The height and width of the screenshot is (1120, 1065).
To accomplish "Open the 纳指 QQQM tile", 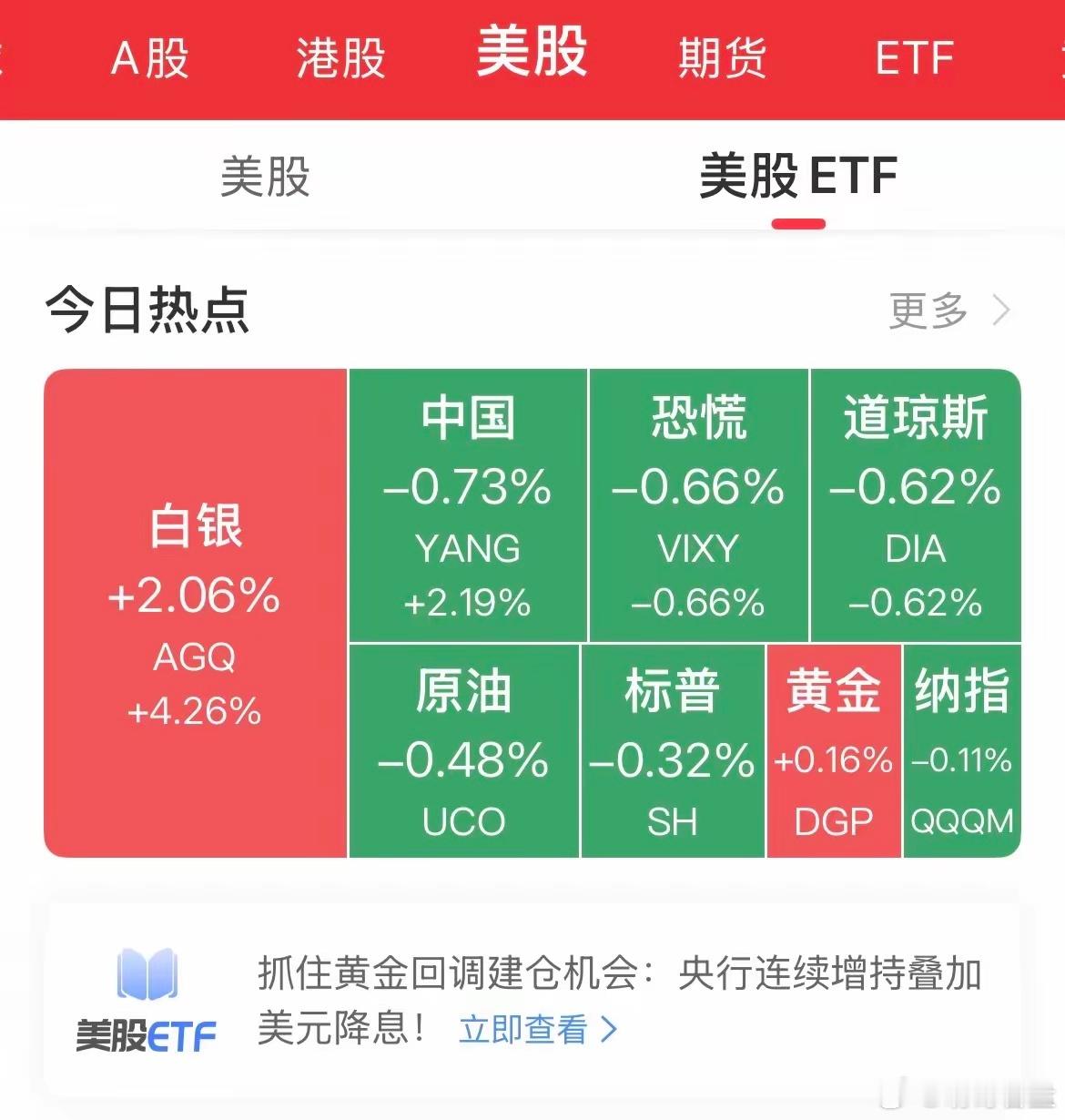I will pos(962,751).
